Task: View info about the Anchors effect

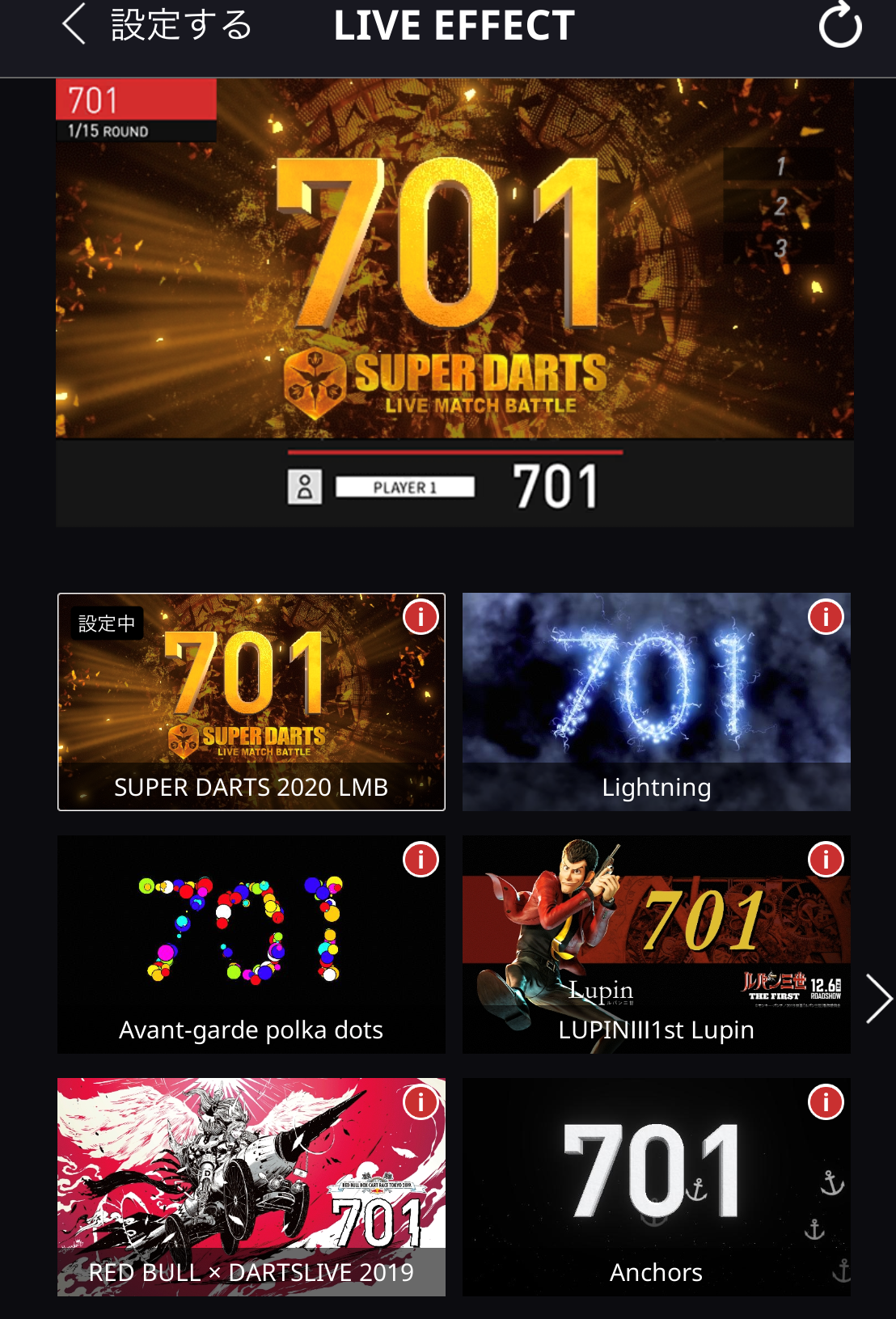Action: pyautogui.click(x=826, y=1102)
